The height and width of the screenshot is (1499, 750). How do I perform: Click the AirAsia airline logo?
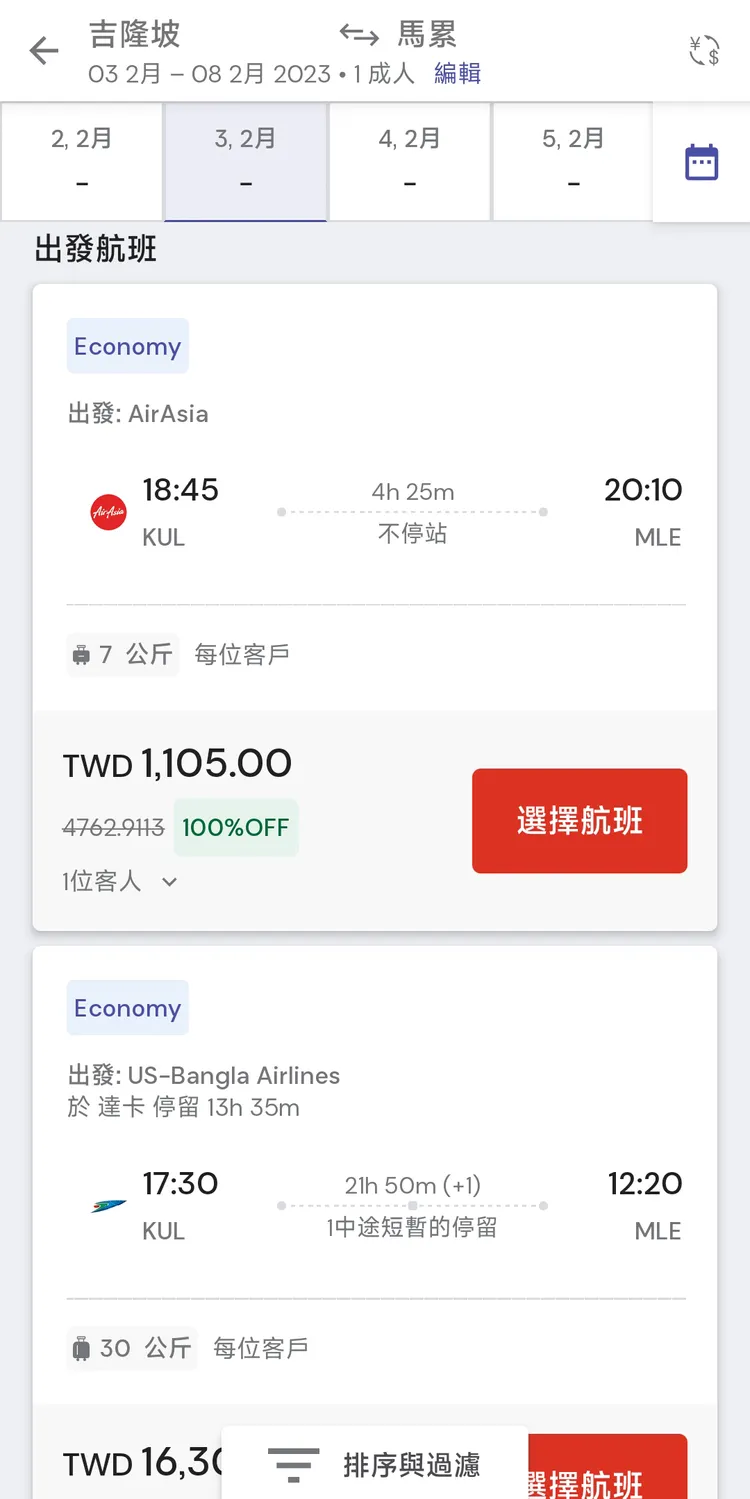[108, 512]
